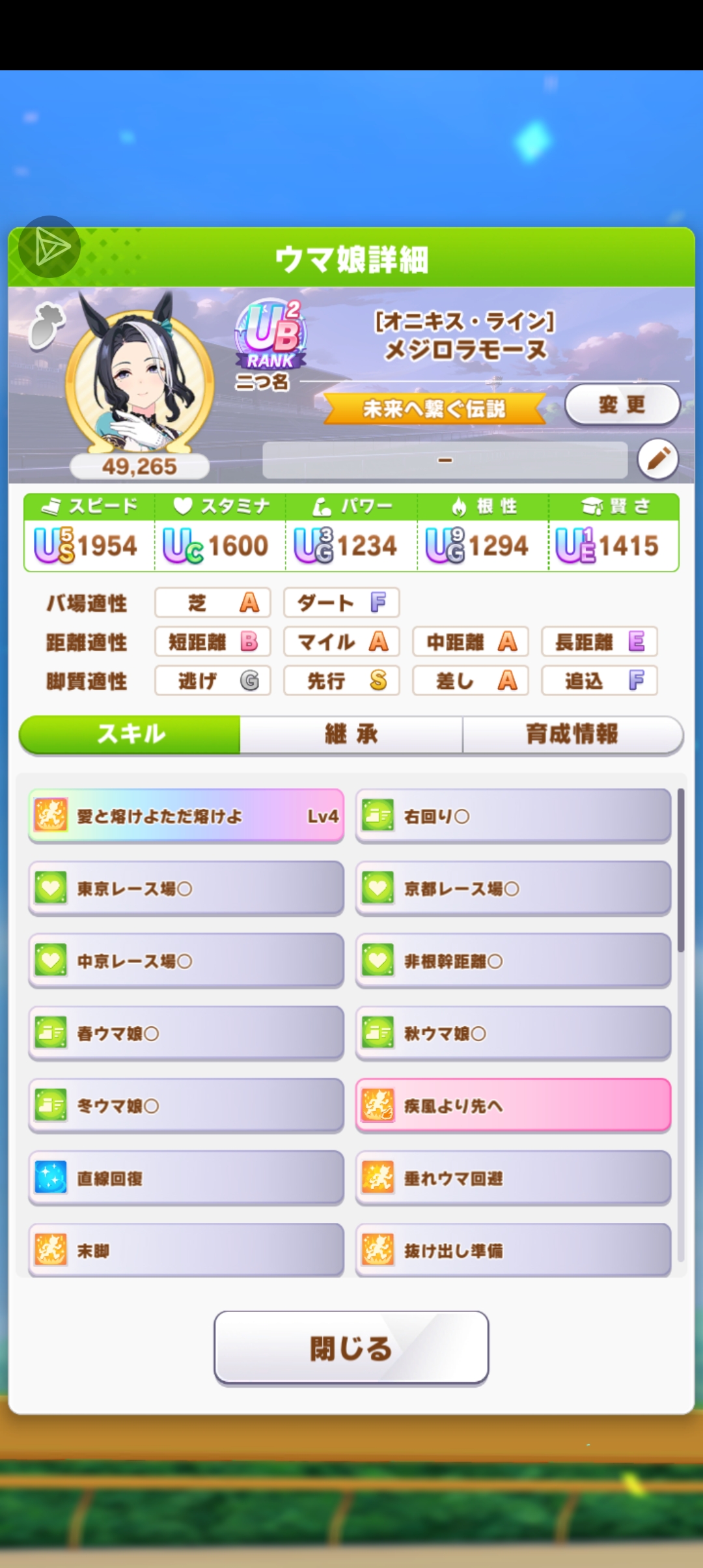Open the 春ウマ娘○ skill

coord(186,1033)
